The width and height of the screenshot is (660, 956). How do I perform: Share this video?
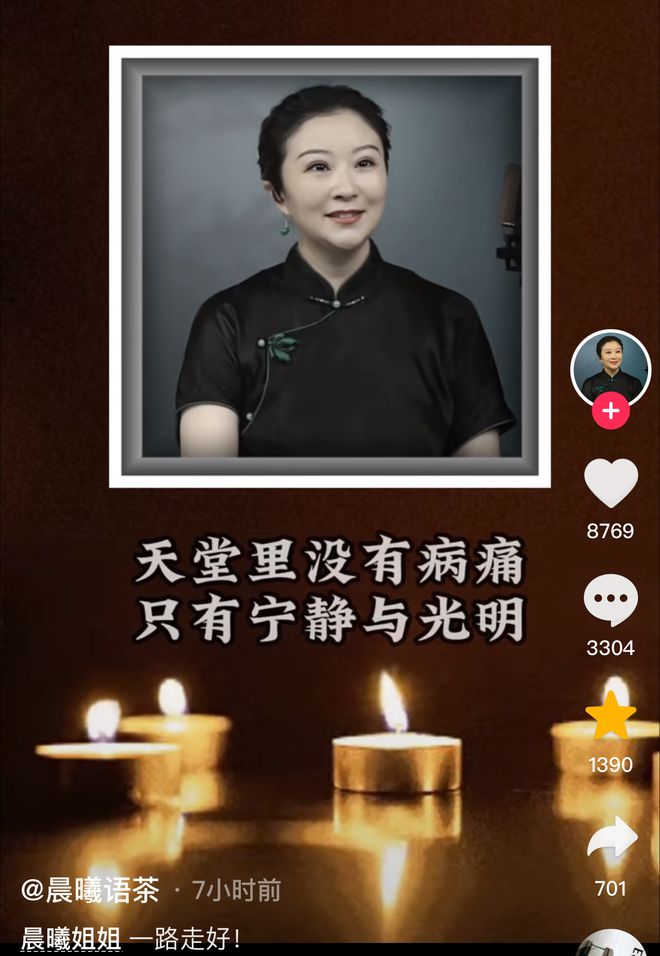coord(610,838)
